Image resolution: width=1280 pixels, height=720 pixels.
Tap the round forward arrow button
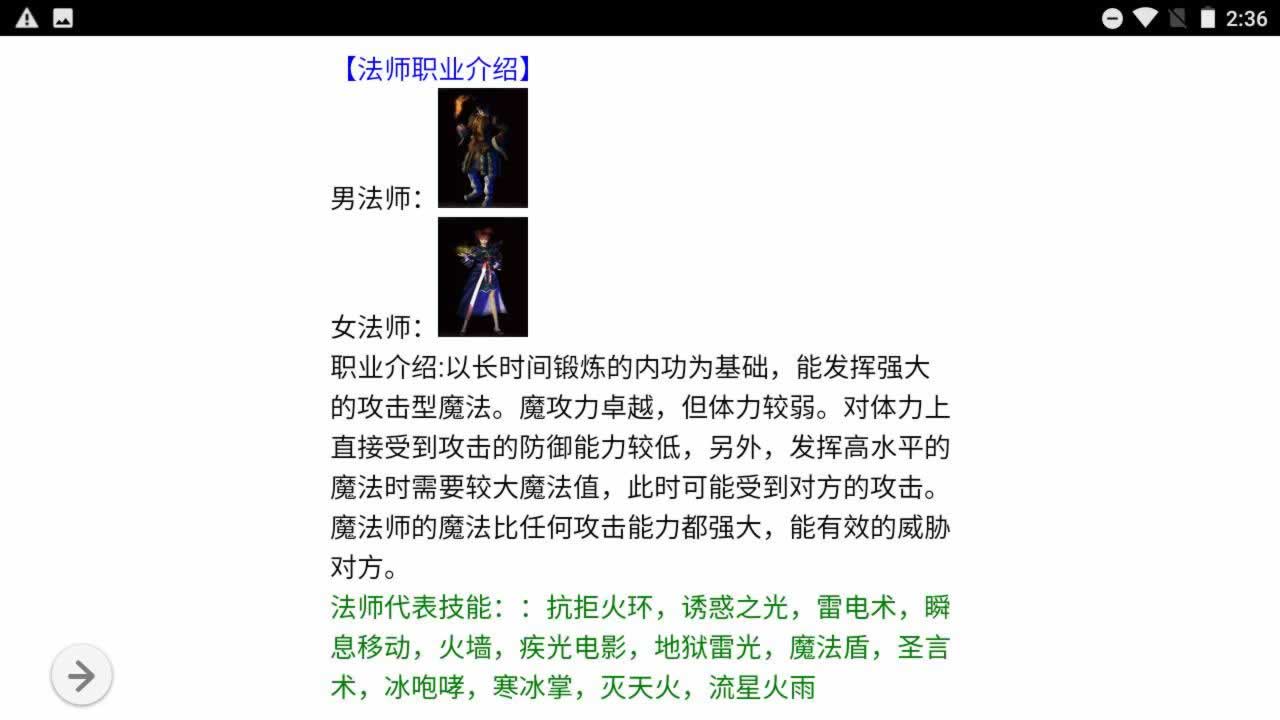(x=81, y=676)
